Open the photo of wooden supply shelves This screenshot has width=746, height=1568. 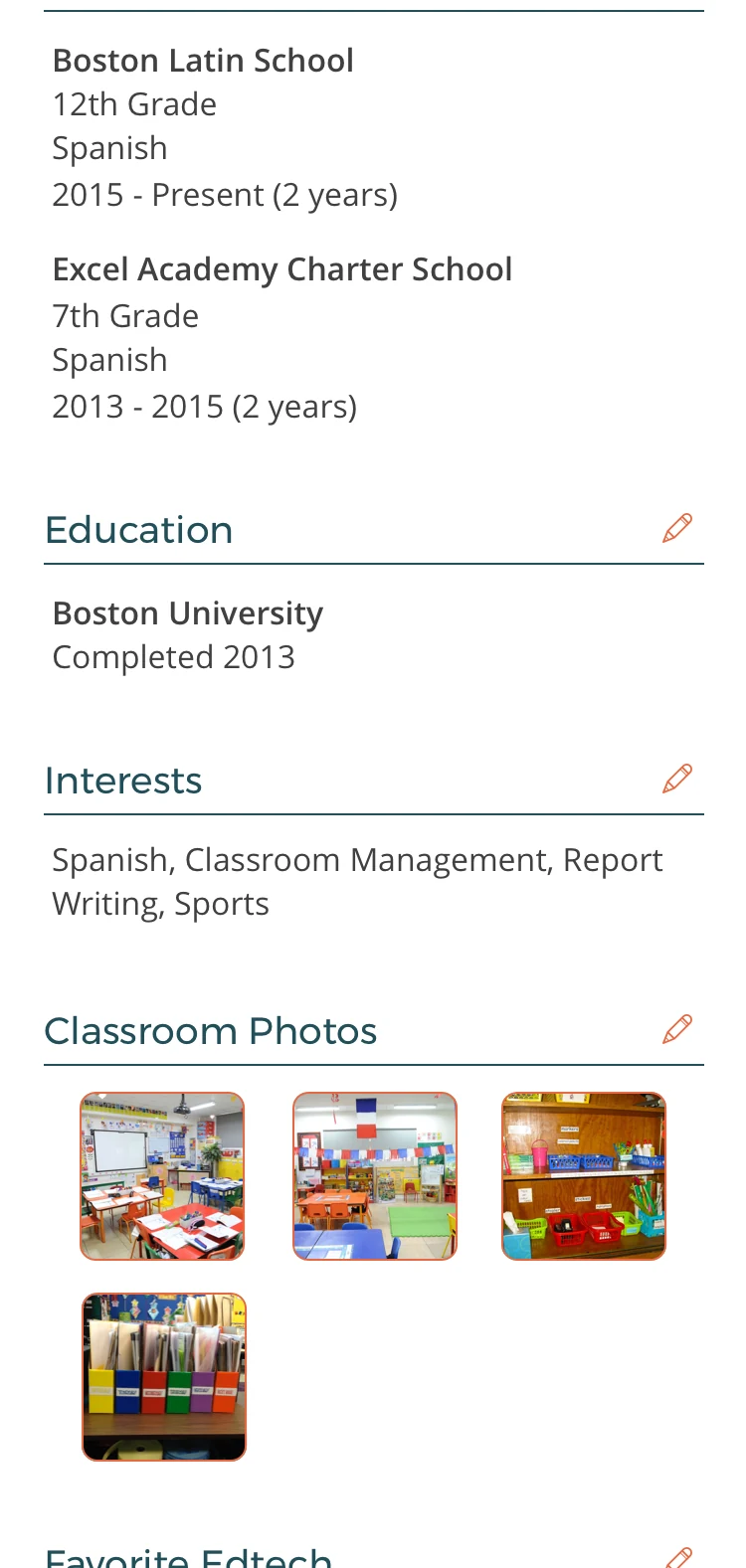click(x=584, y=1176)
